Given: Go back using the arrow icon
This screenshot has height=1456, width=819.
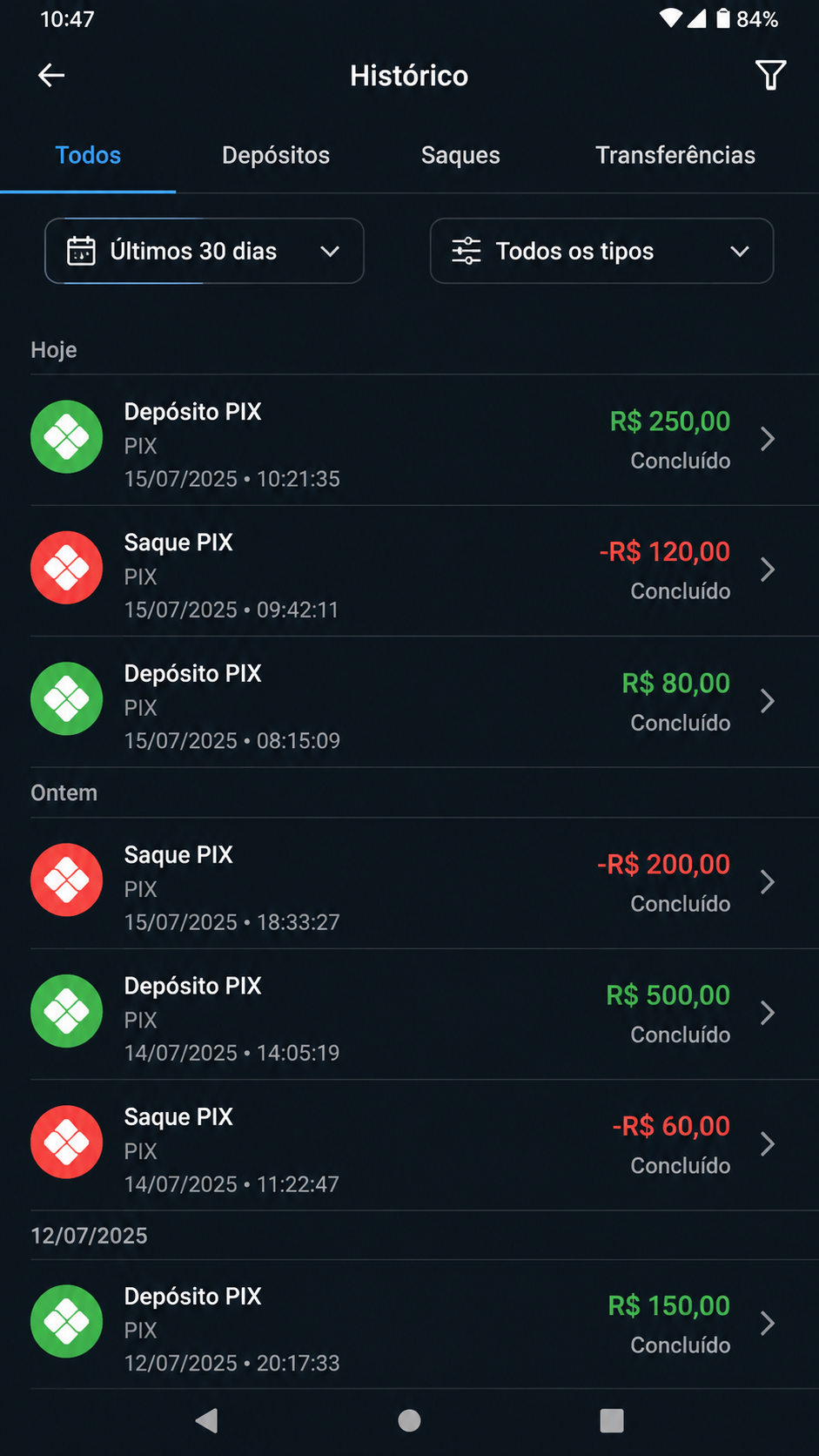Looking at the screenshot, I should click(x=51, y=76).
